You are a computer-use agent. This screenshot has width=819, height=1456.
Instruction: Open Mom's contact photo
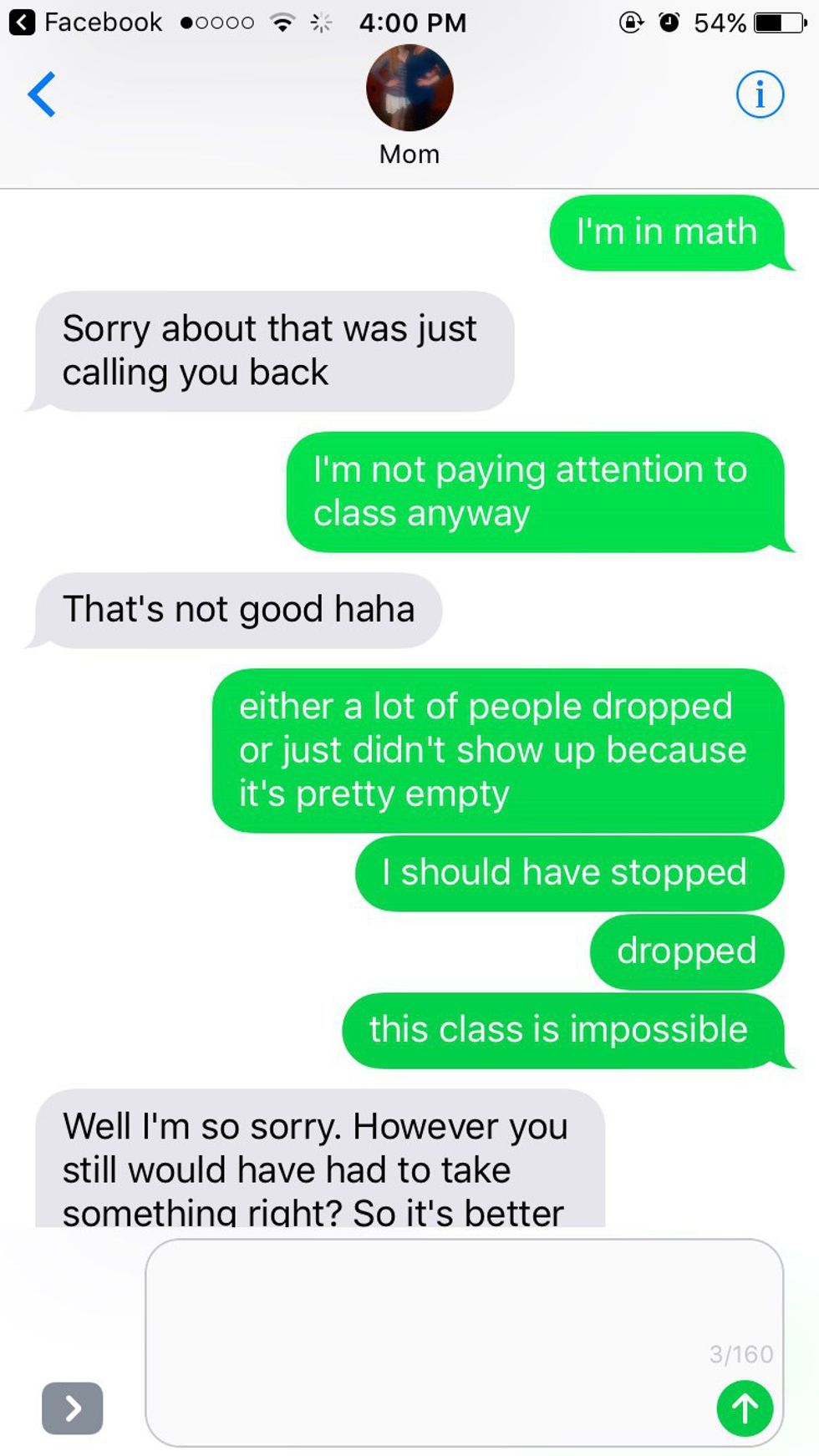click(x=409, y=89)
